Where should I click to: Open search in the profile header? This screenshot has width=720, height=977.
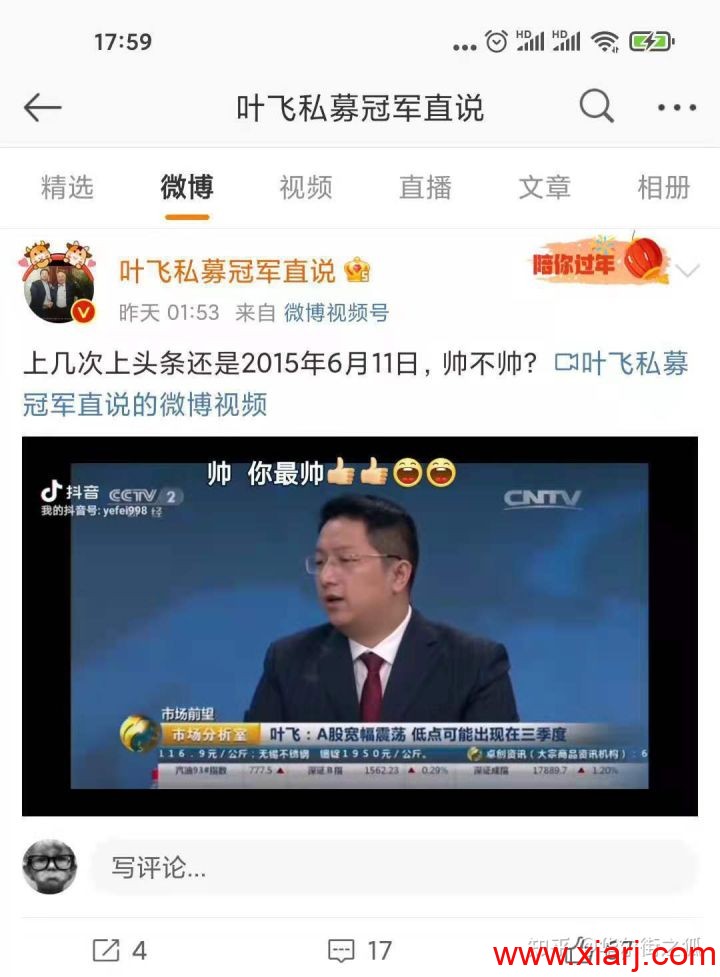click(x=596, y=106)
